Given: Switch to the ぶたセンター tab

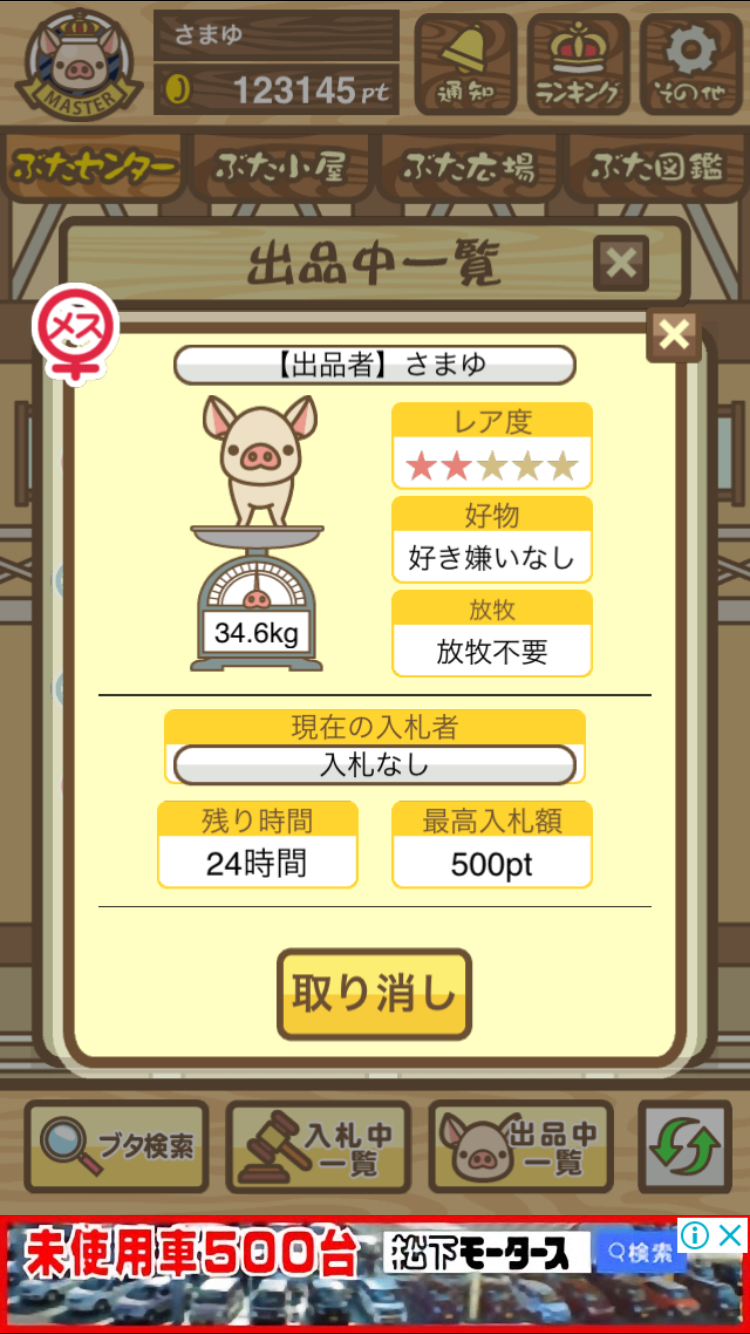Looking at the screenshot, I should pyautogui.click(x=96, y=167).
